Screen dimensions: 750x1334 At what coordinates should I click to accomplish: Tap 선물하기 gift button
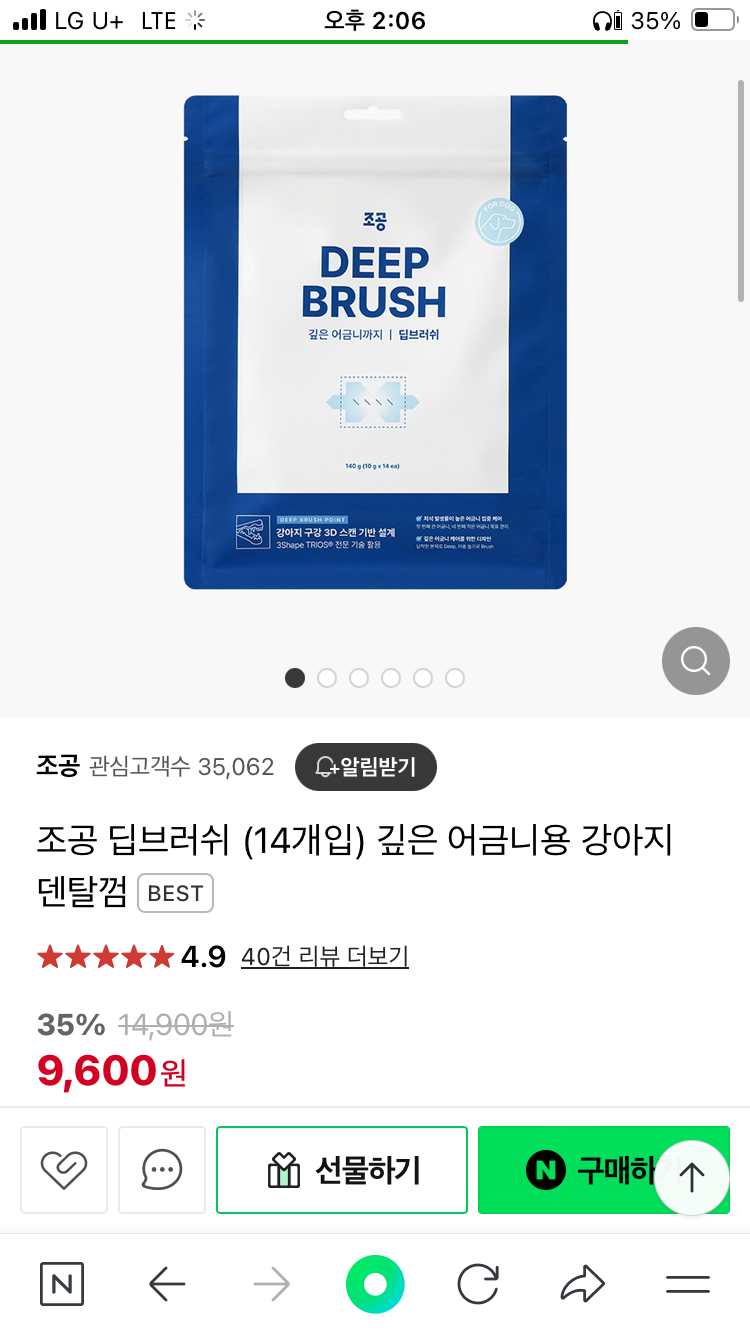(x=342, y=1170)
